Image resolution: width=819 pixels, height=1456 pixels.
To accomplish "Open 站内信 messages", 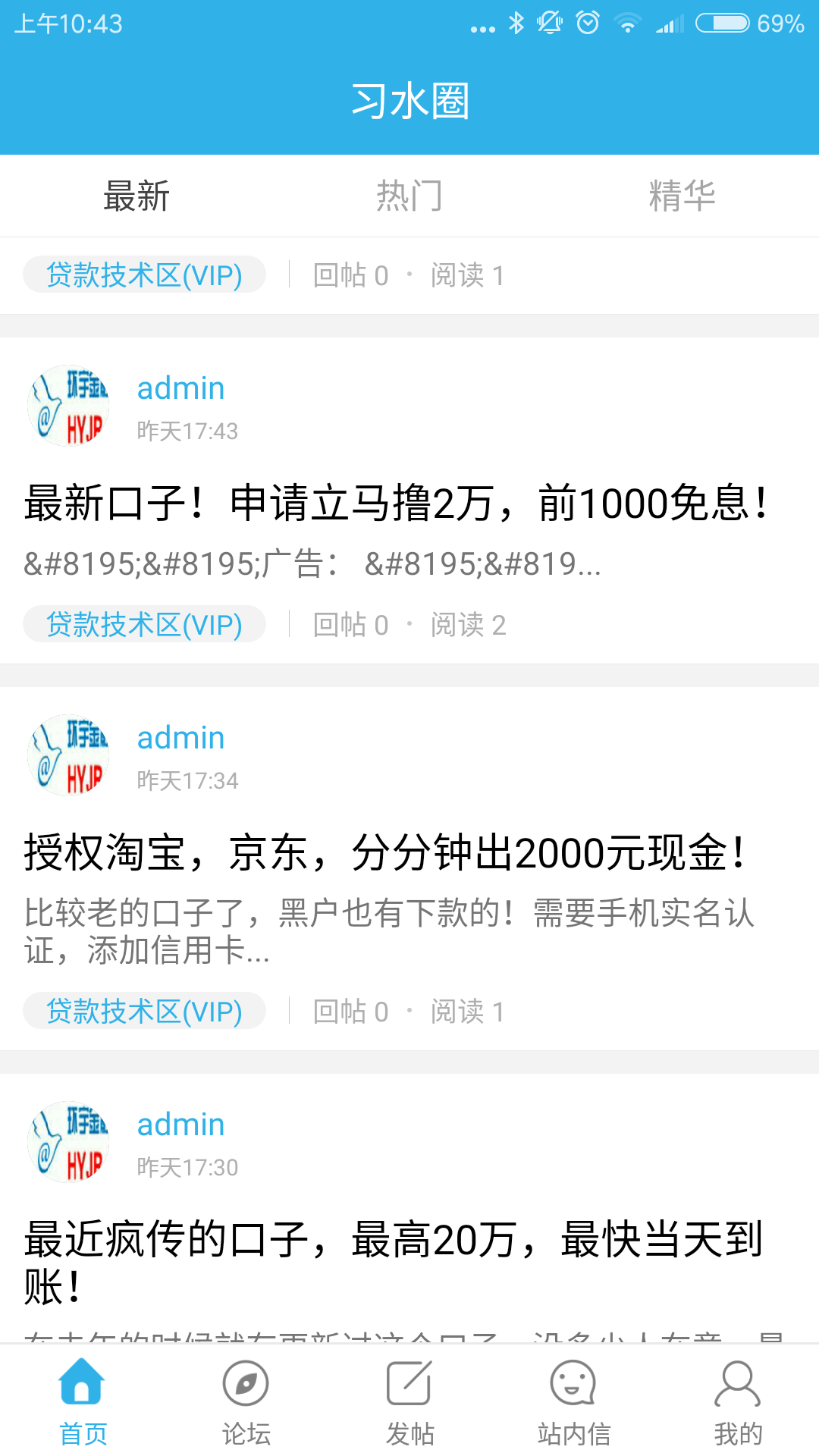I will (573, 1401).
